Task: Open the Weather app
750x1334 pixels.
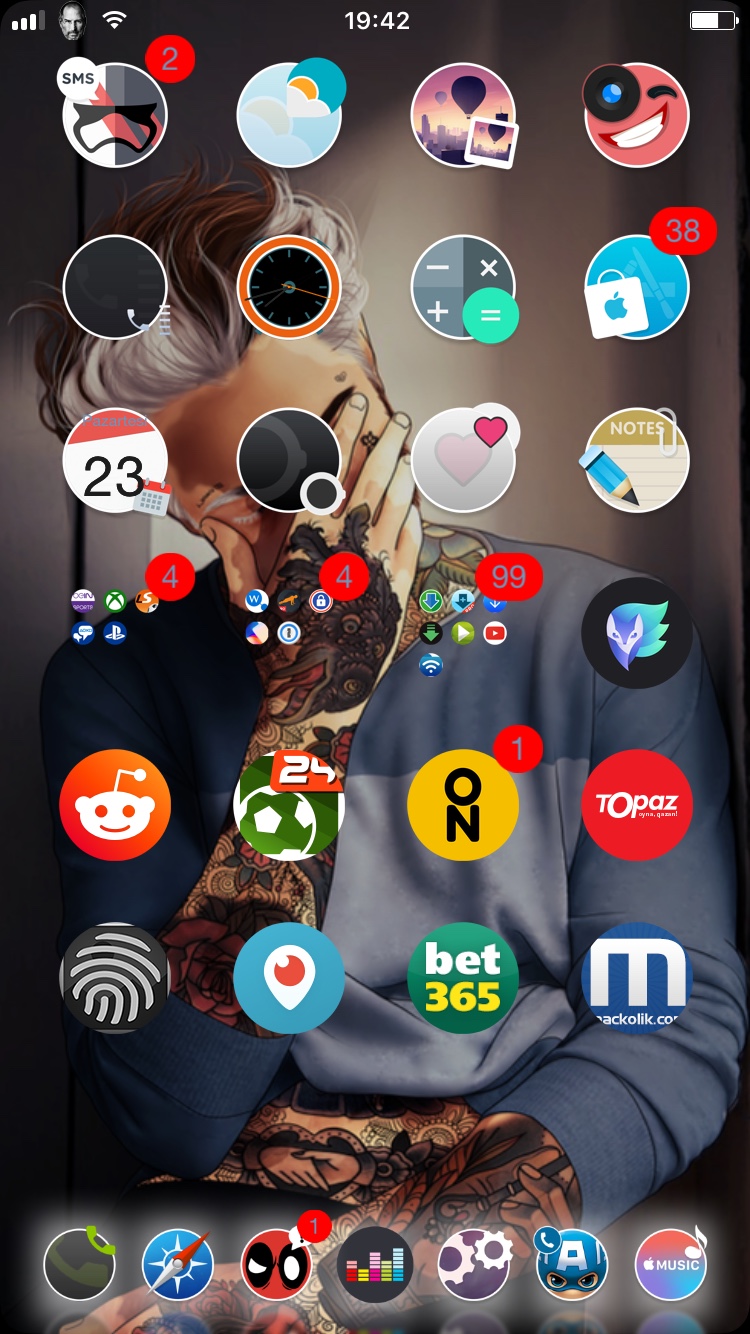Action: click(x=289, y=115)
